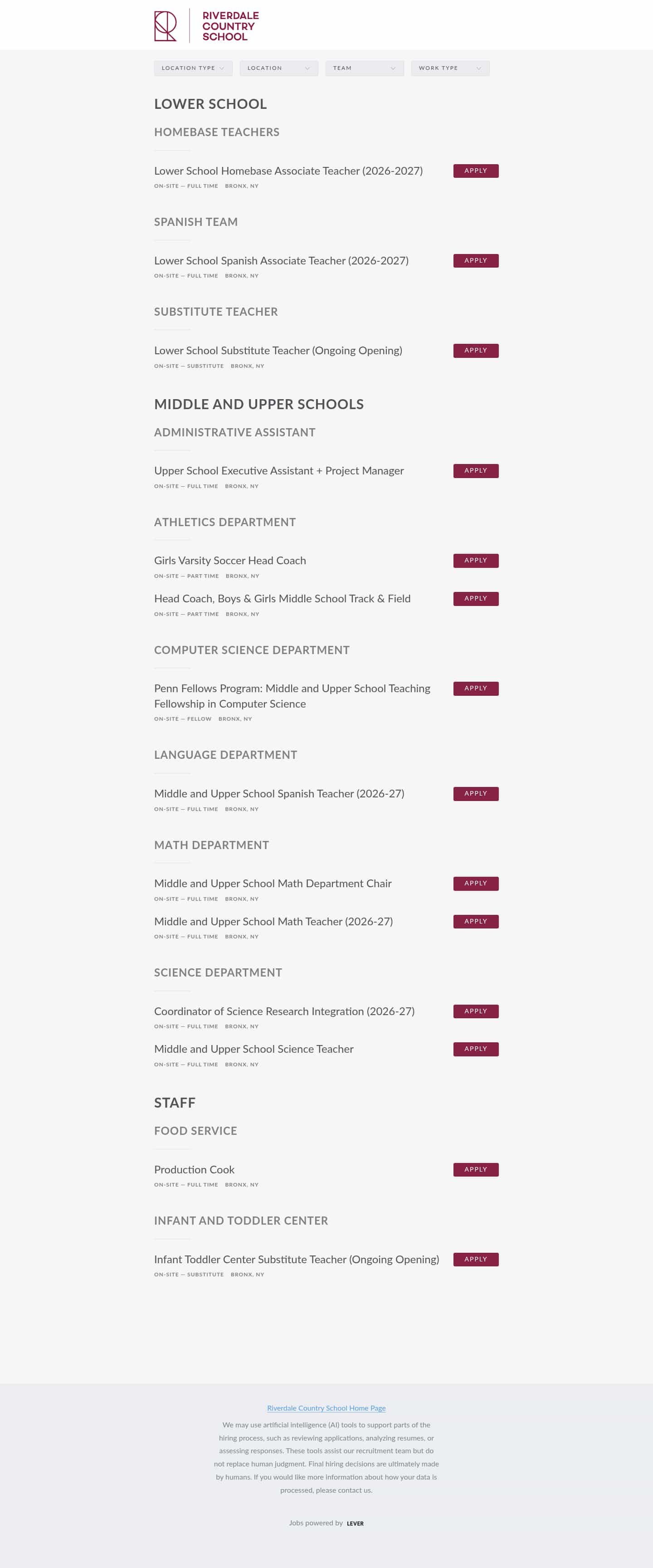Open the Location filter dropdown

pos(278,68)
